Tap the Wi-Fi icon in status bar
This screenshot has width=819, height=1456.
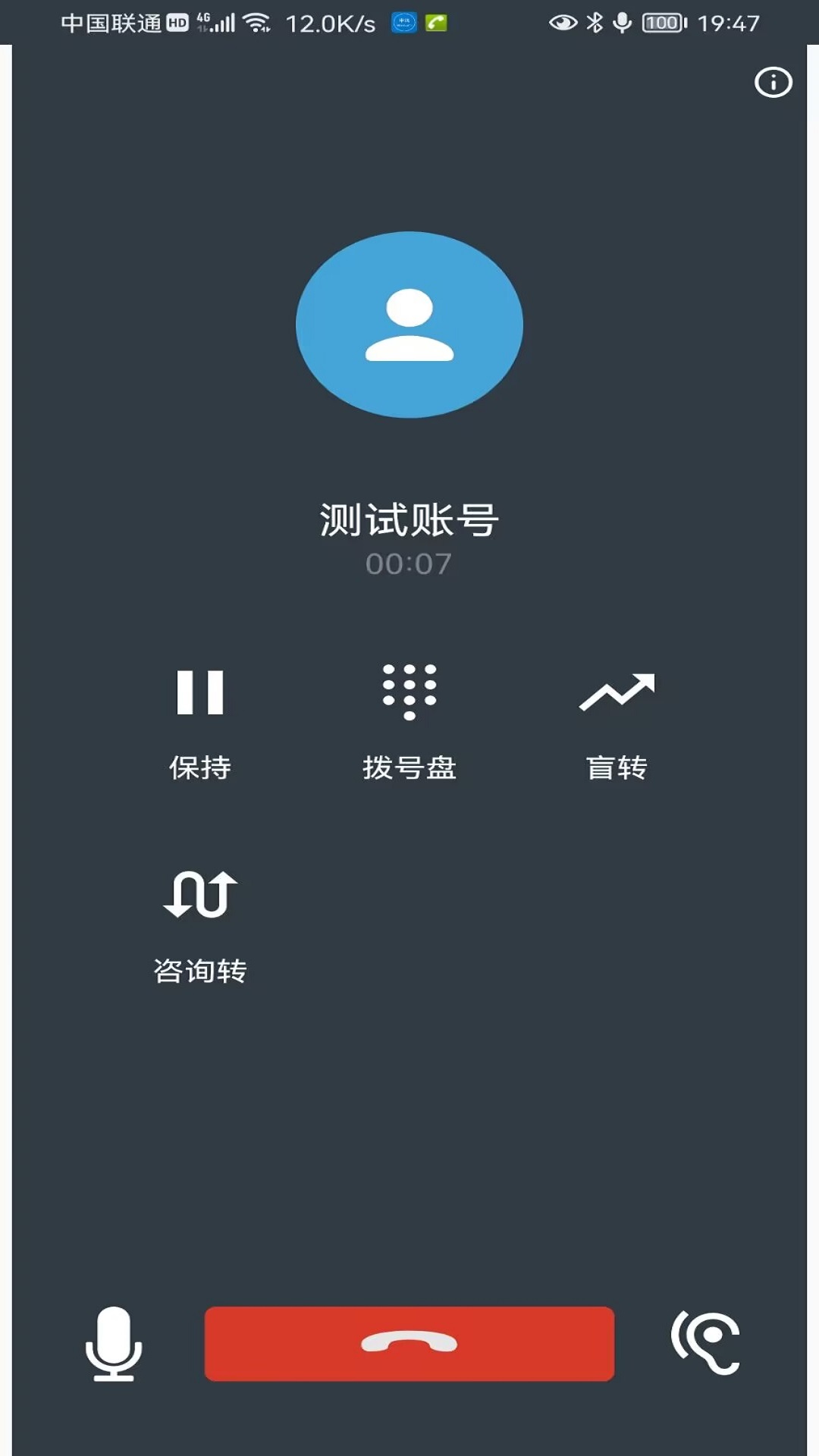(x=256, y=23)
